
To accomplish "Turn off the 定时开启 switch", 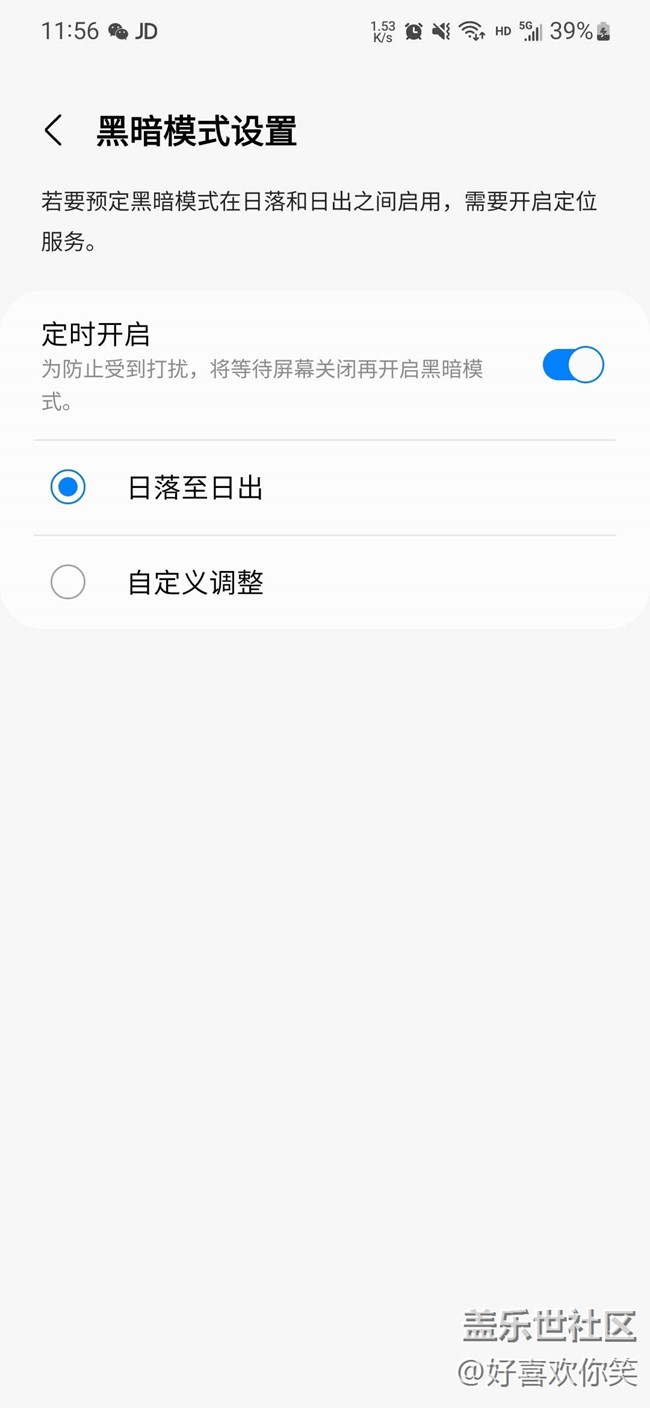I will click(x=573, y=365).
